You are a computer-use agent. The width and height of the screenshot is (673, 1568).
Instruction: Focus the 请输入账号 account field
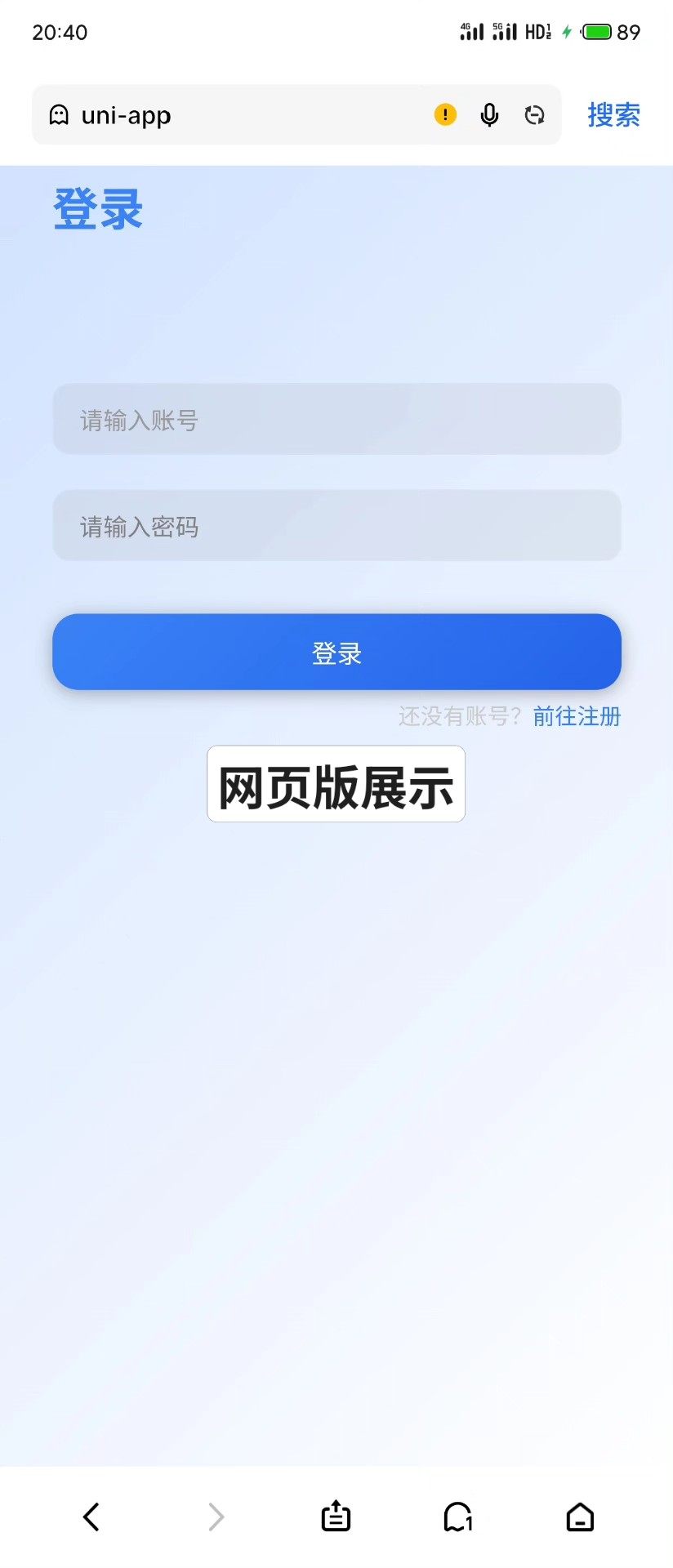336,420
